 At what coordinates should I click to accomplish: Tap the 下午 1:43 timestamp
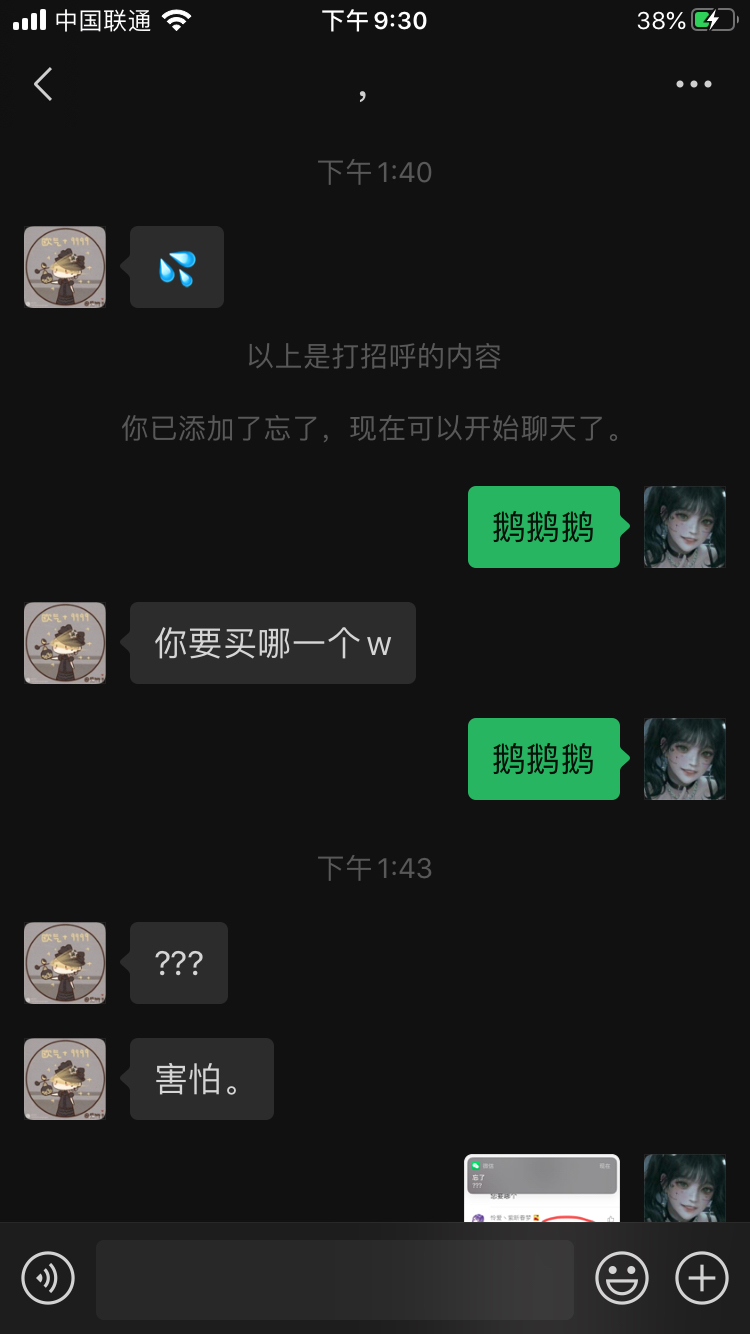point(374,868)
